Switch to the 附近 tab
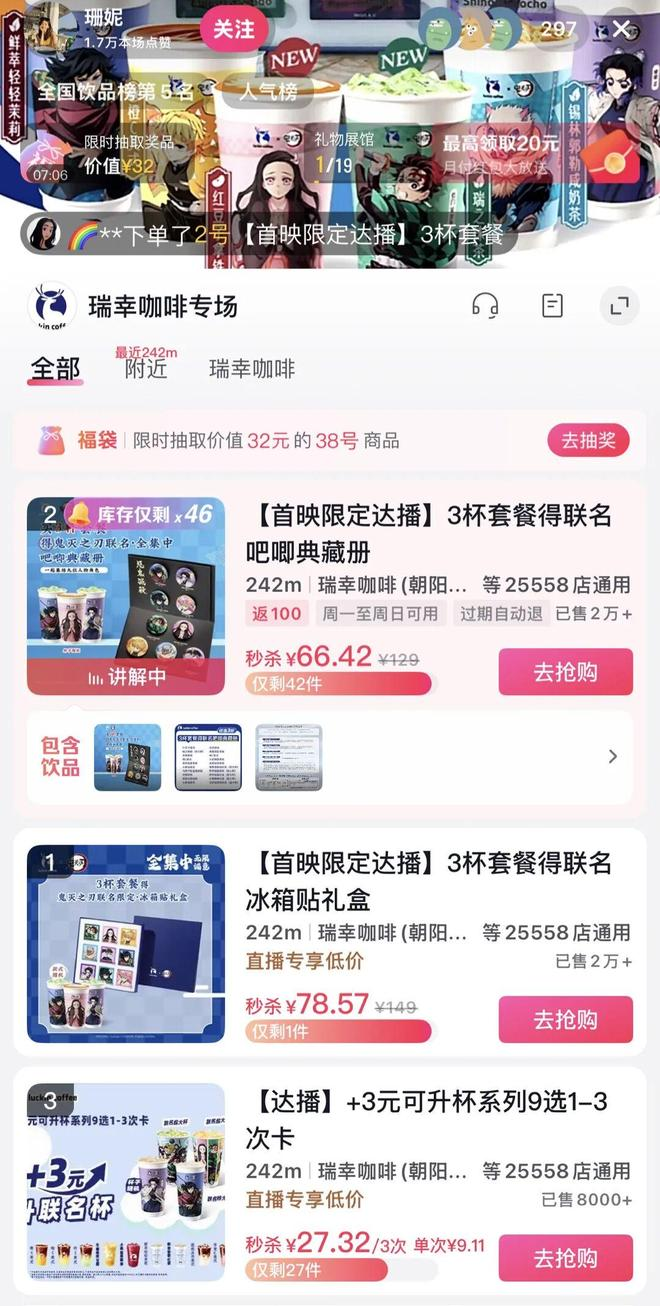The width and height of the screenshot is (660, 1306). click(x=146, y=369)
